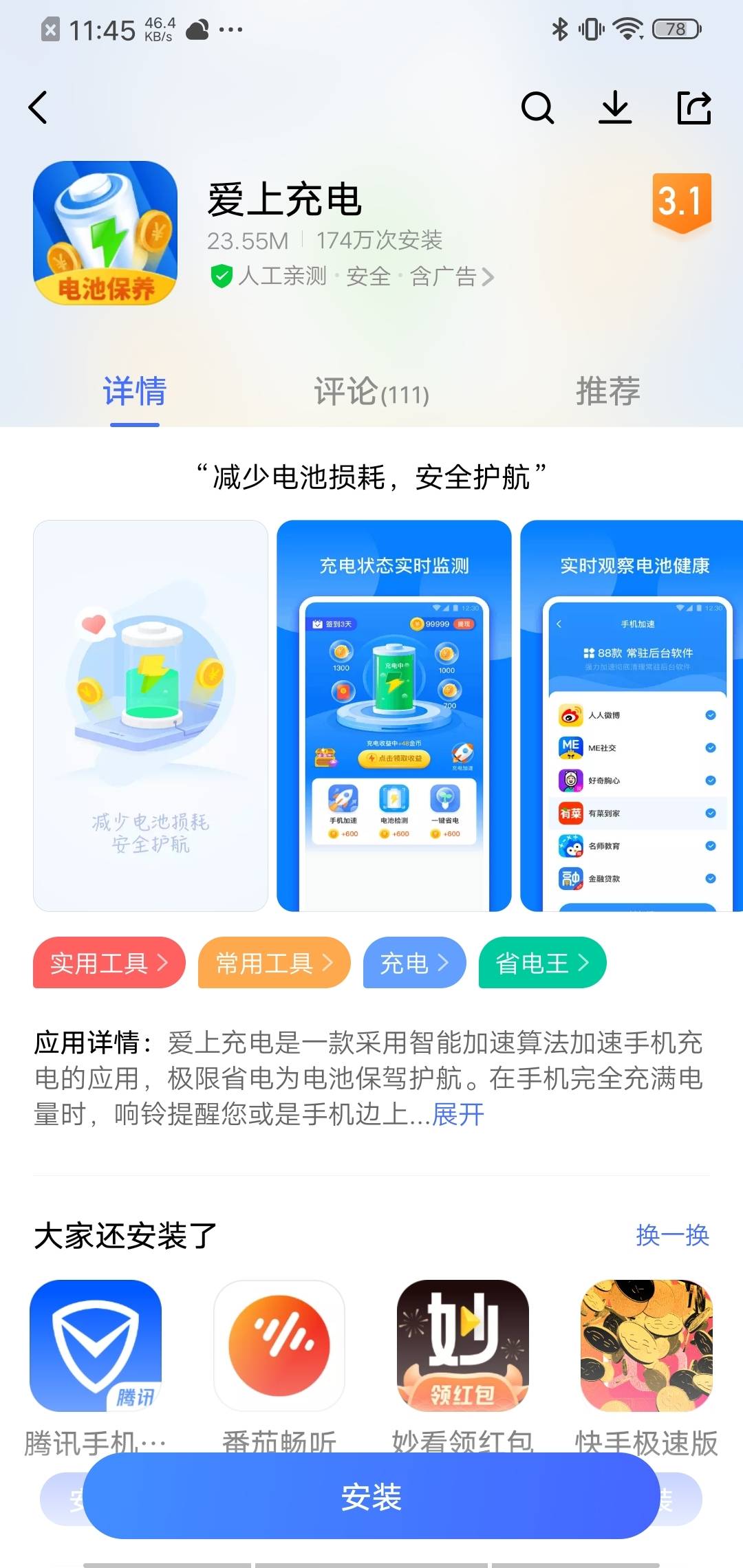Open the 人工亲测·安全·含广告 safety details

tap(352, 276)
